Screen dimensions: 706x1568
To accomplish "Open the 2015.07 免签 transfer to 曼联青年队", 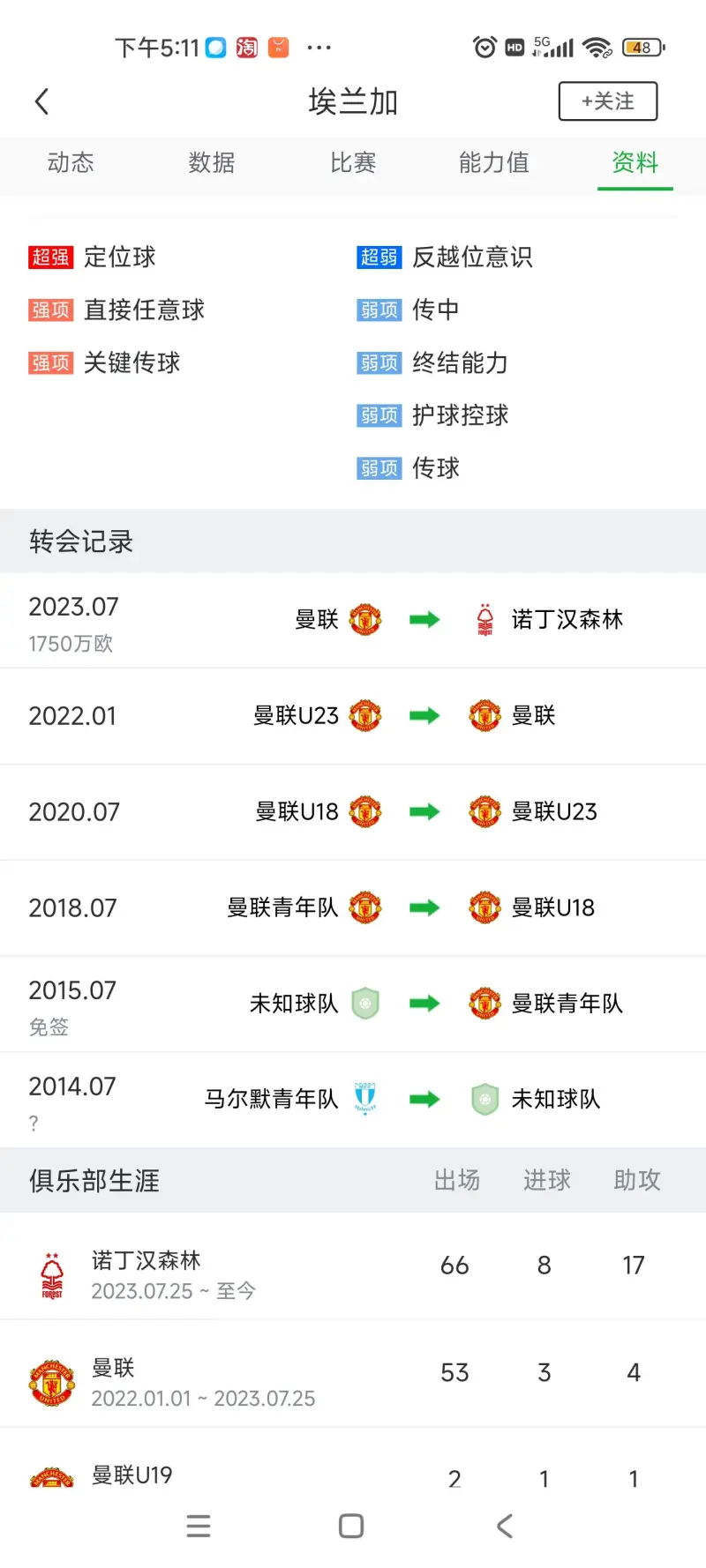I will pyautogui.click(x=353, y=1004).
